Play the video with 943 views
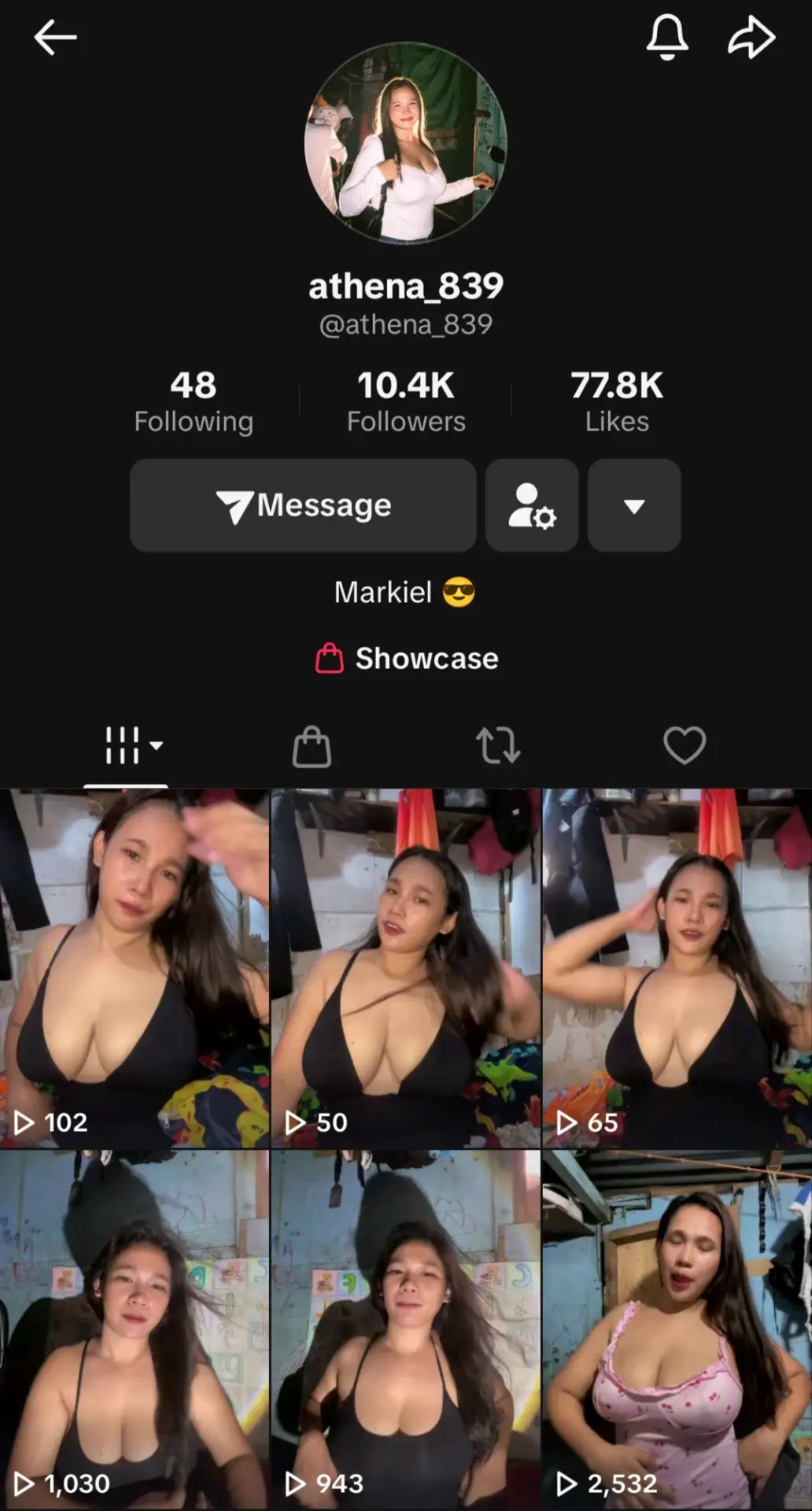 coord(406,1330)
